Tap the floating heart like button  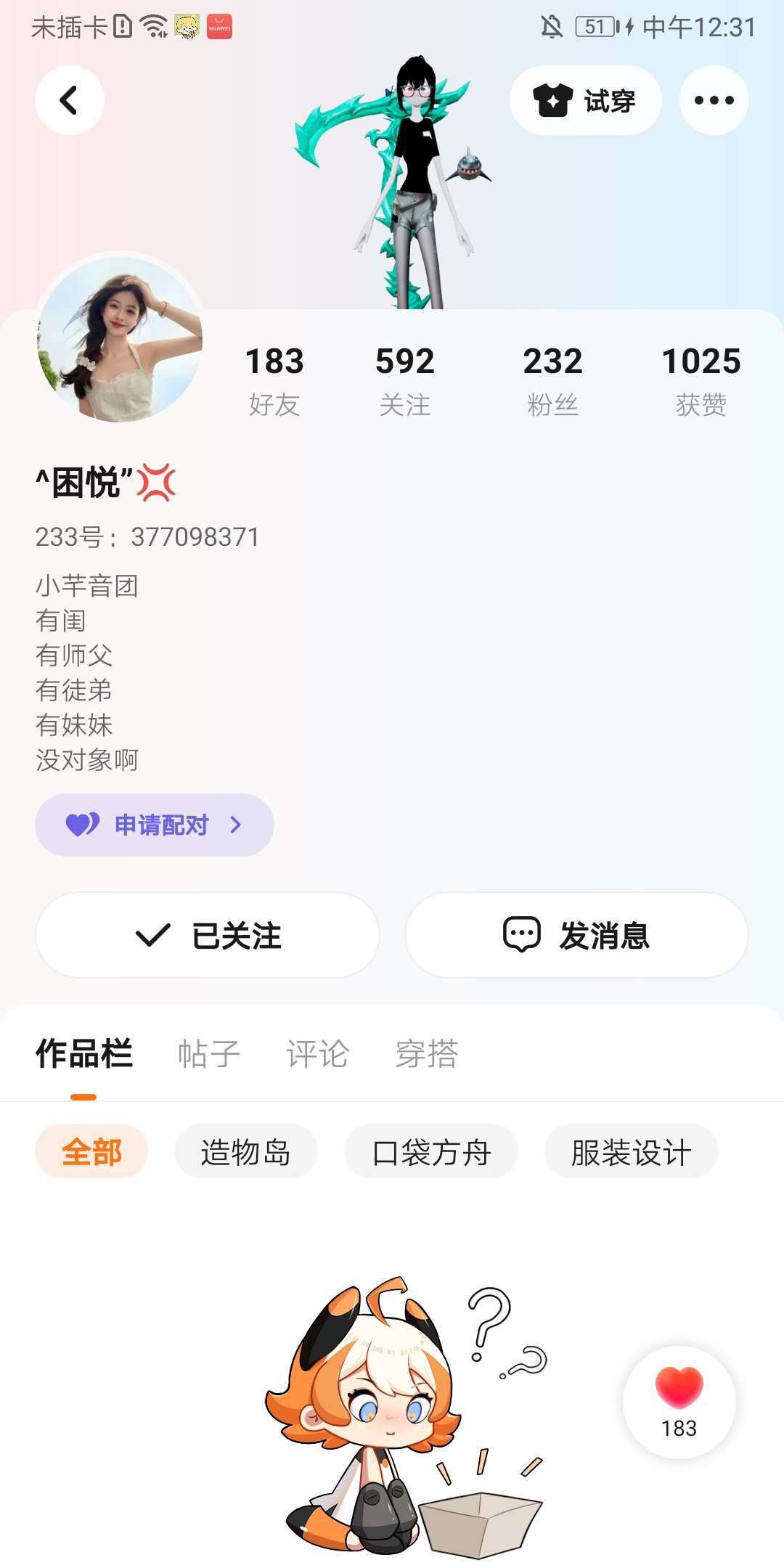click(679, 1401)
